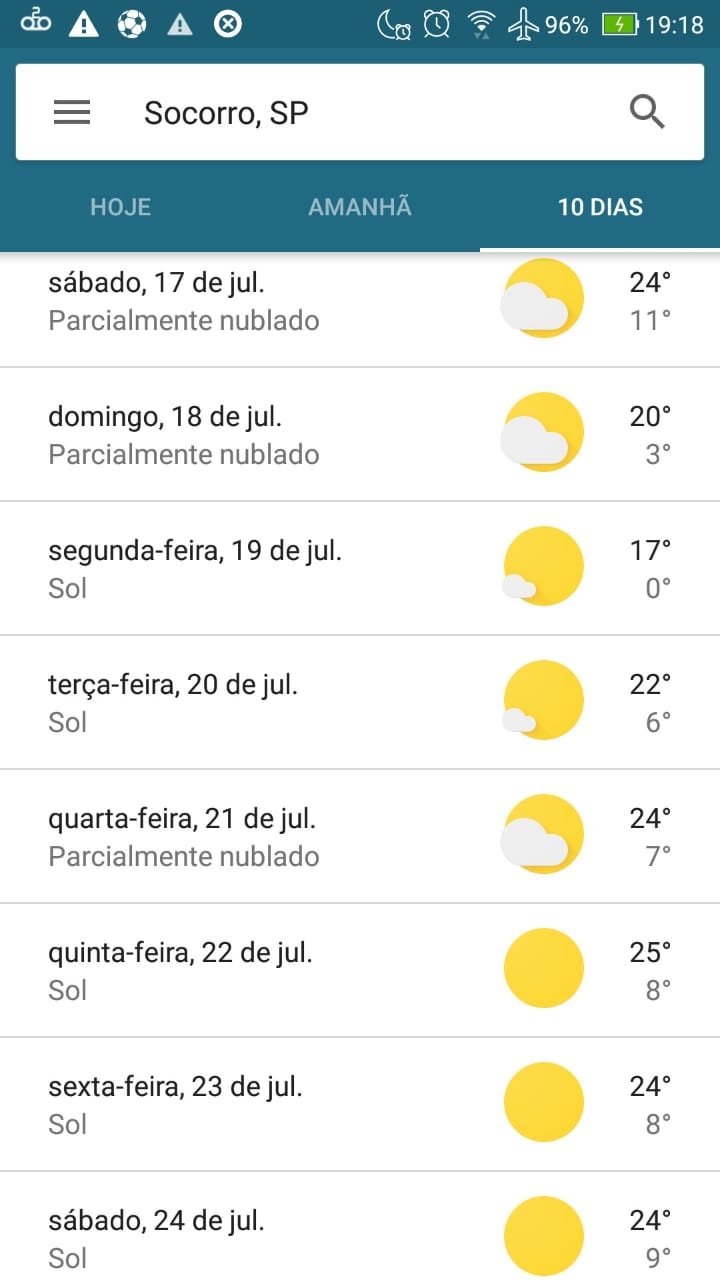Show sexta-feira, 23 de jul. forecast

360,1104
